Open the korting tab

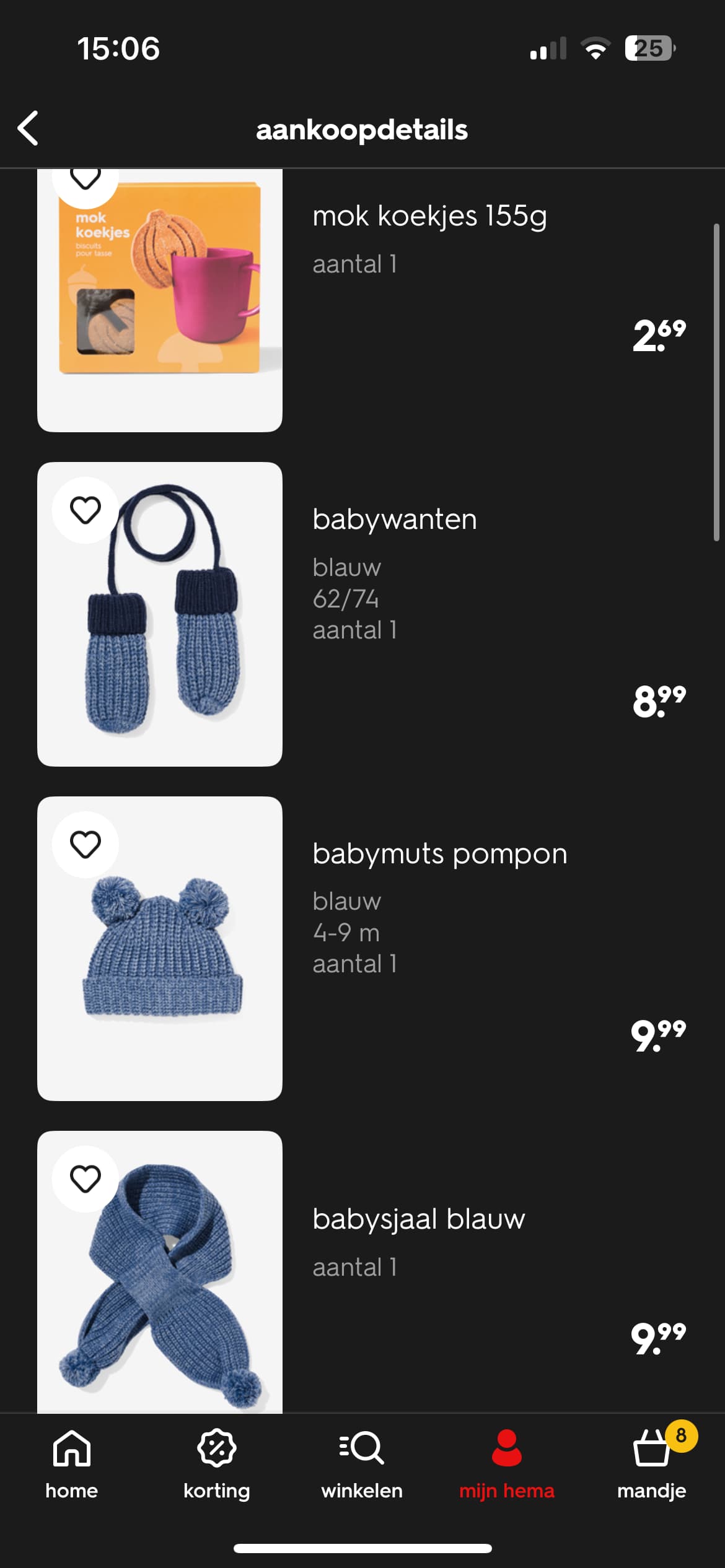click(216, 1463)
